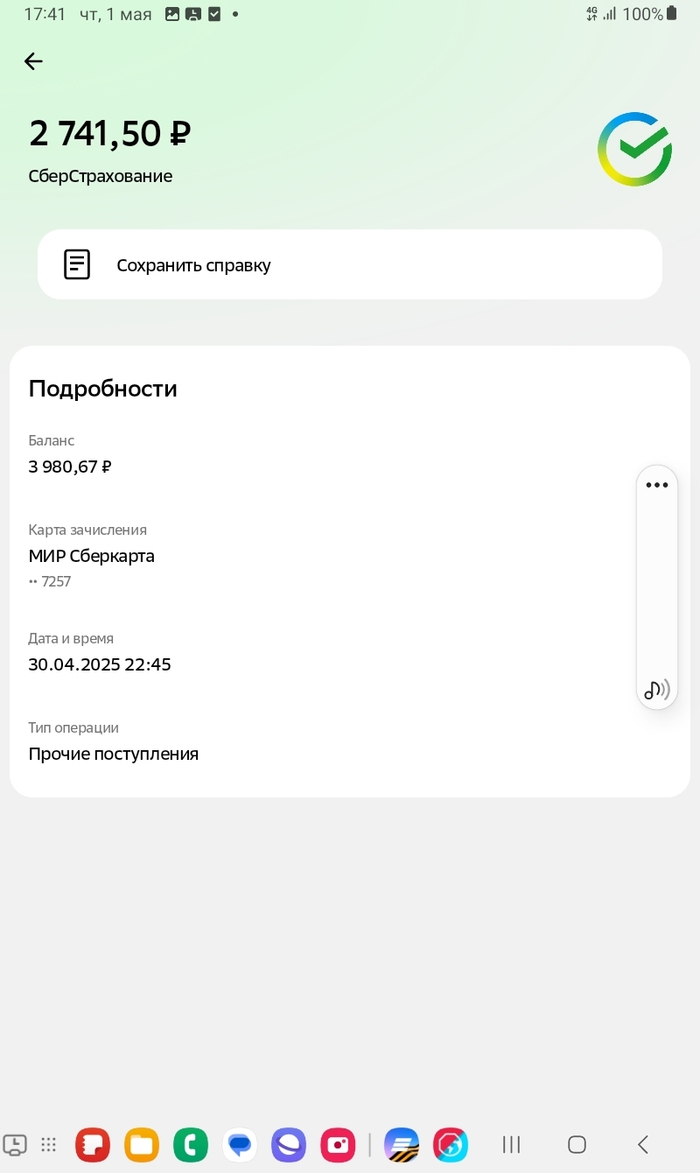Screen dimensions: 700x1173
Task: Launch the green Phone app
Action: [x=190, y=1144]
